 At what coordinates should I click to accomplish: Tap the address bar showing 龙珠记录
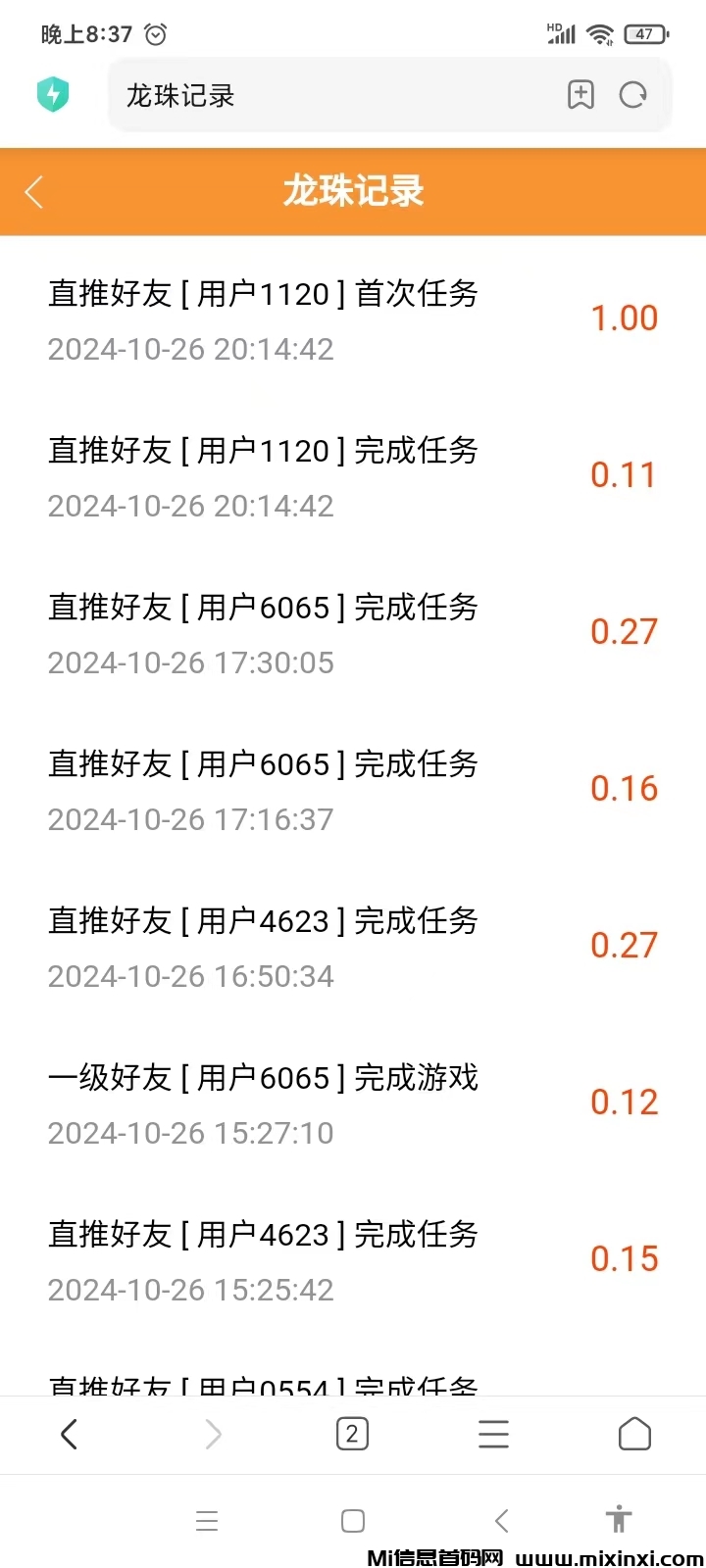click(294, 95)
